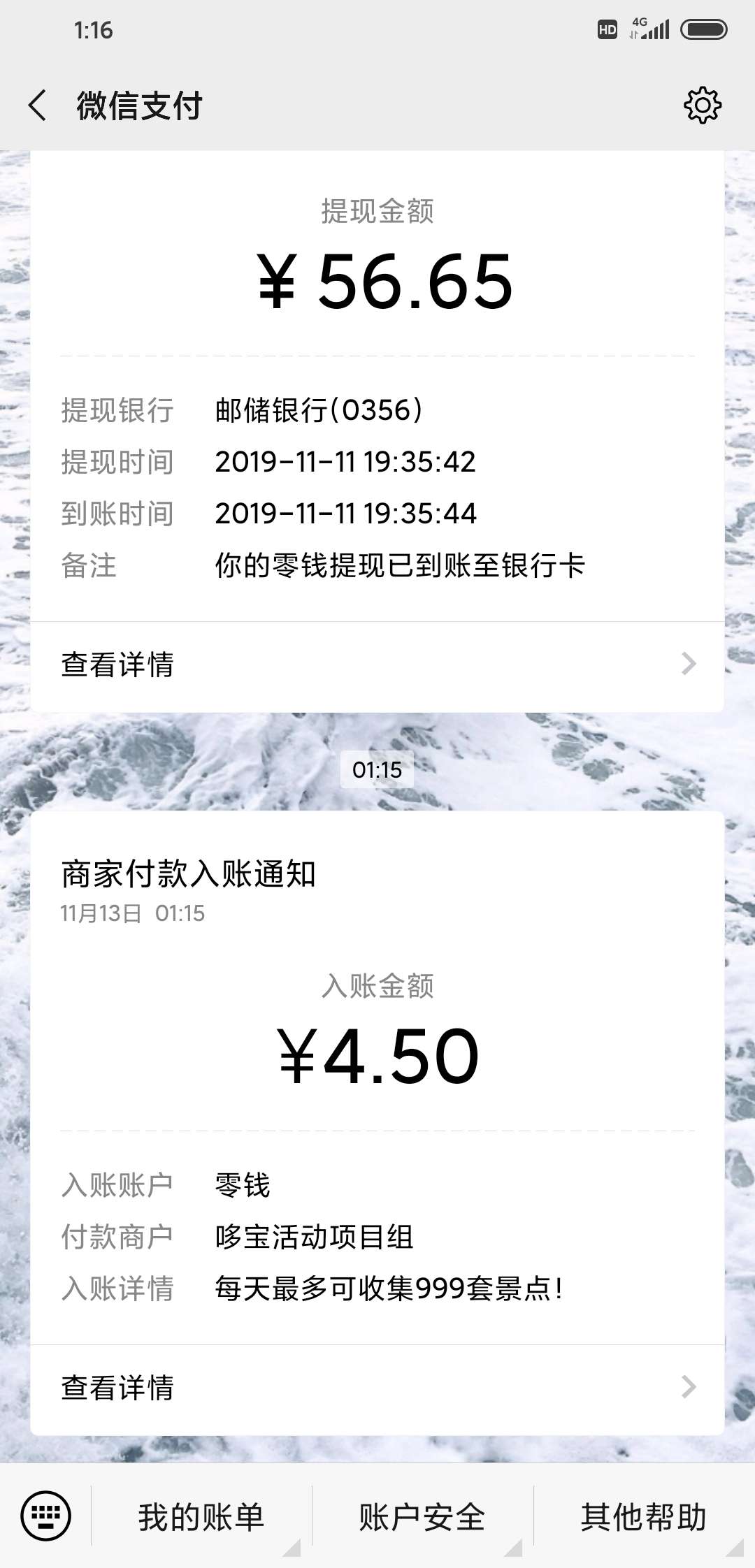Open the 其他帮助 menu
The width and height of the screenshot is (755, 1568).
pos(644,1517)
